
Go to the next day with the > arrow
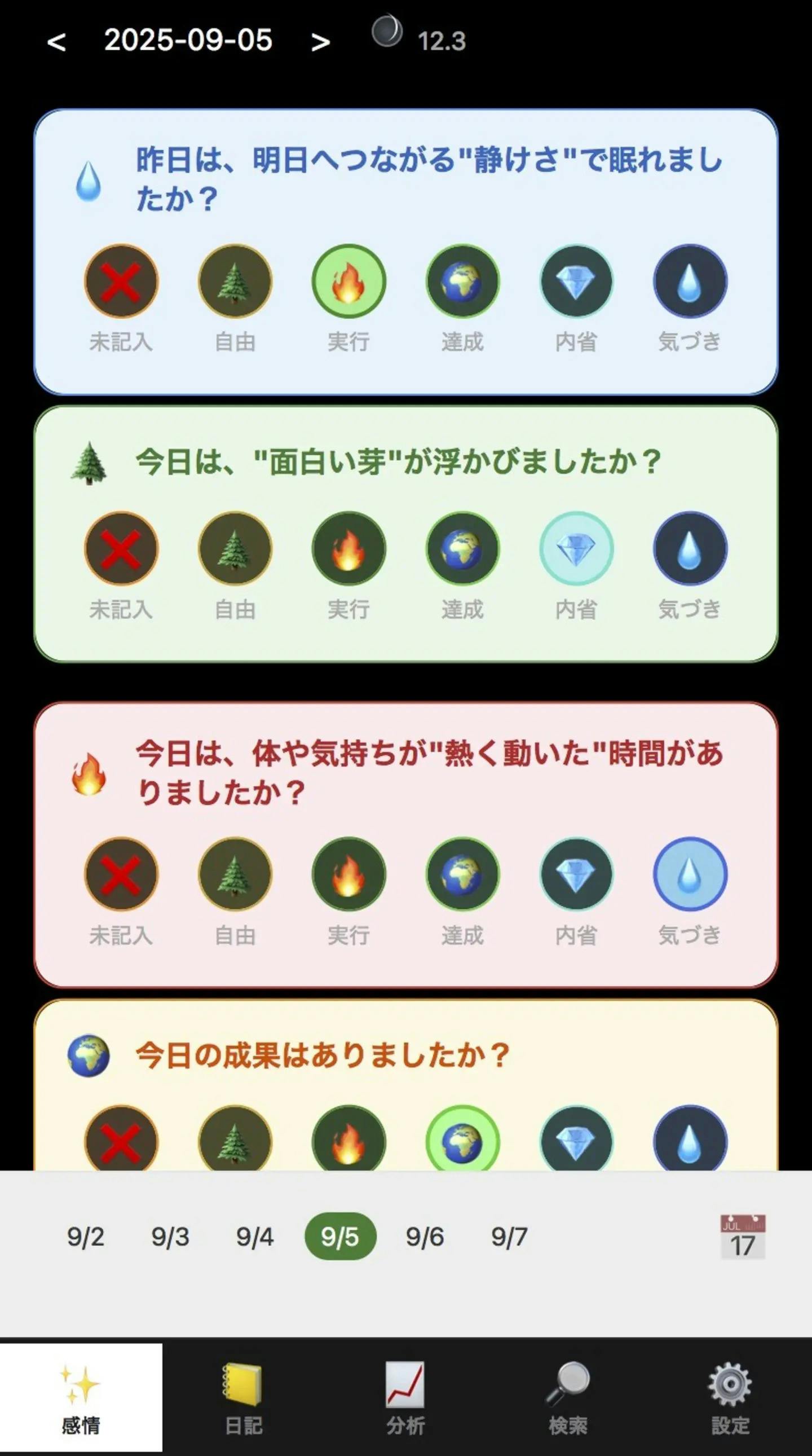(320, 41)
